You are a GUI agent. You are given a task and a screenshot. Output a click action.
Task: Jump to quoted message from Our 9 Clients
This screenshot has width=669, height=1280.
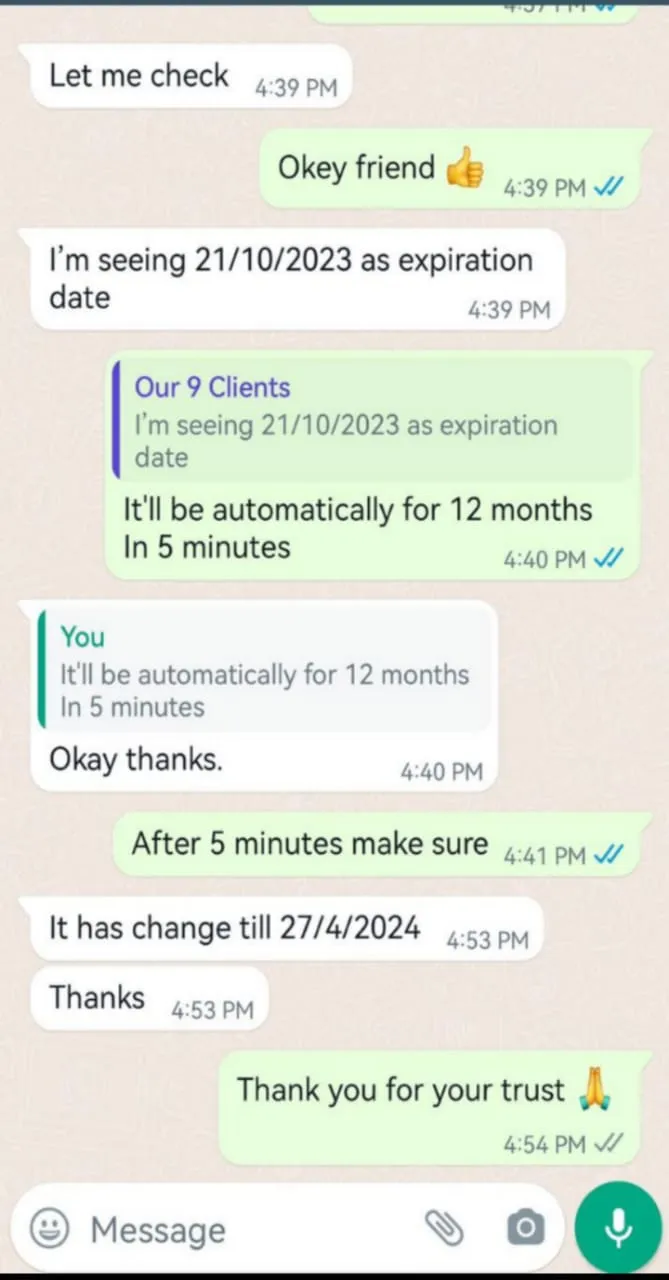pyautogui.click(x=371, y=421)
